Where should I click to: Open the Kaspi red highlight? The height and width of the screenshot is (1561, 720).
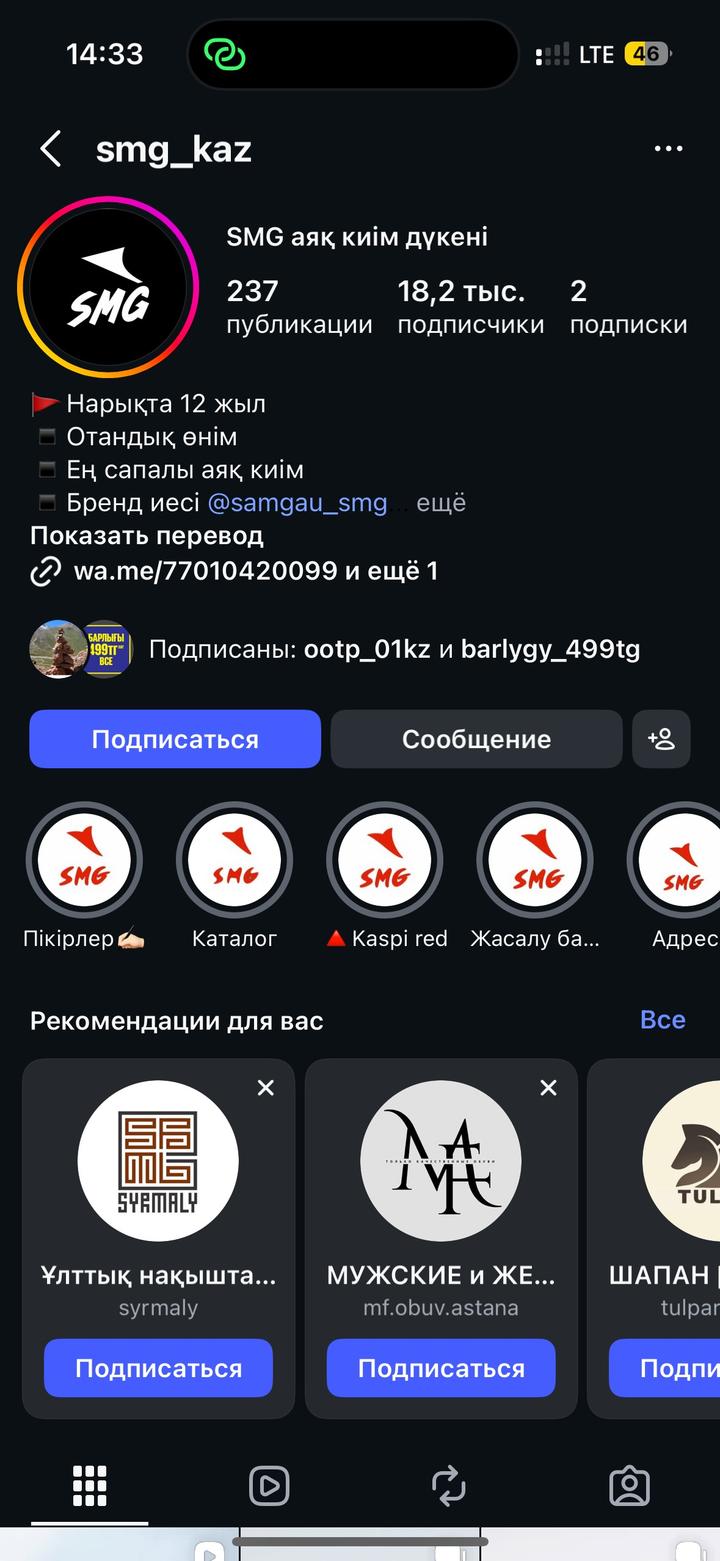[x=385, y=858]
